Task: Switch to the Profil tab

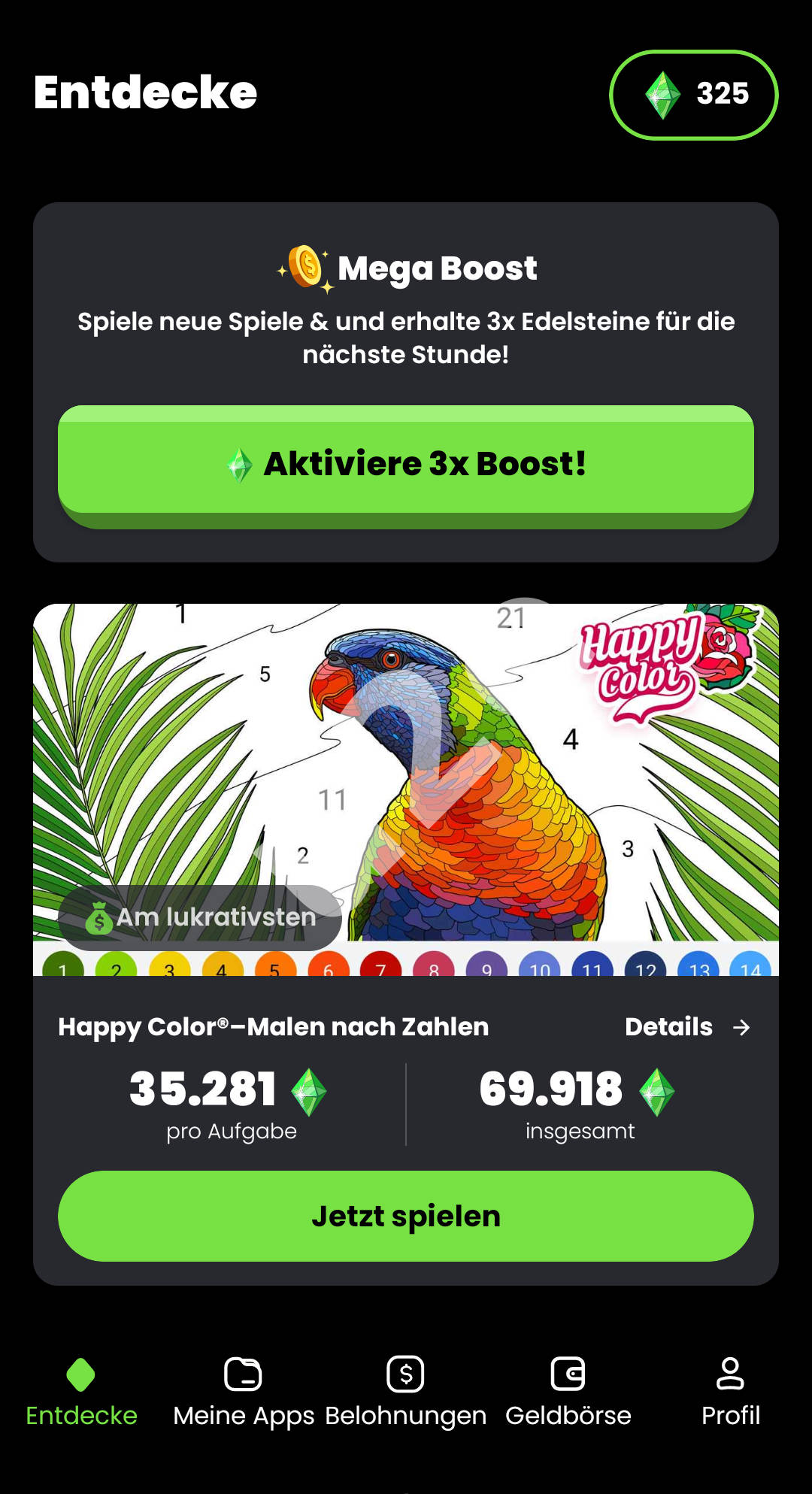Action: (730, 1392)
